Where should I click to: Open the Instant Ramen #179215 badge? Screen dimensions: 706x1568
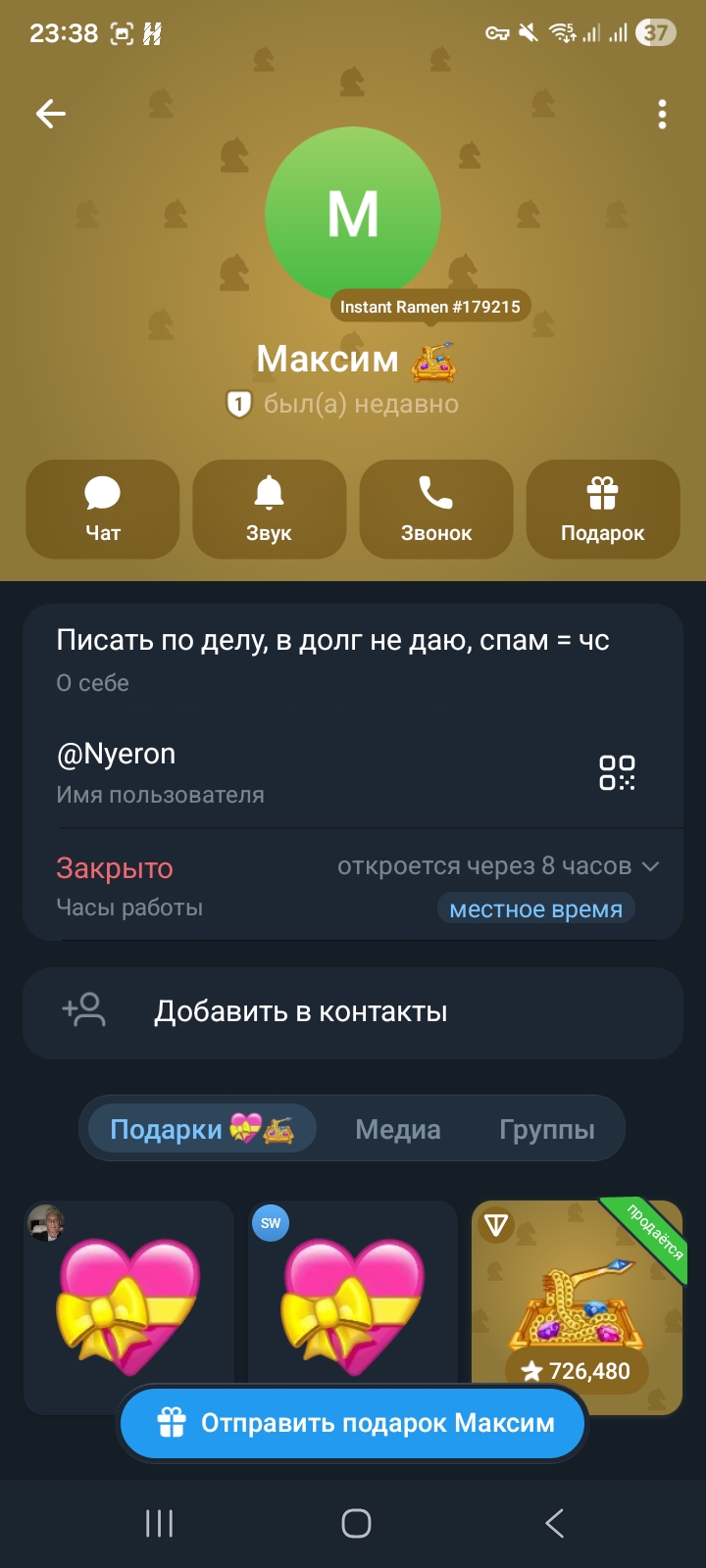429,307
